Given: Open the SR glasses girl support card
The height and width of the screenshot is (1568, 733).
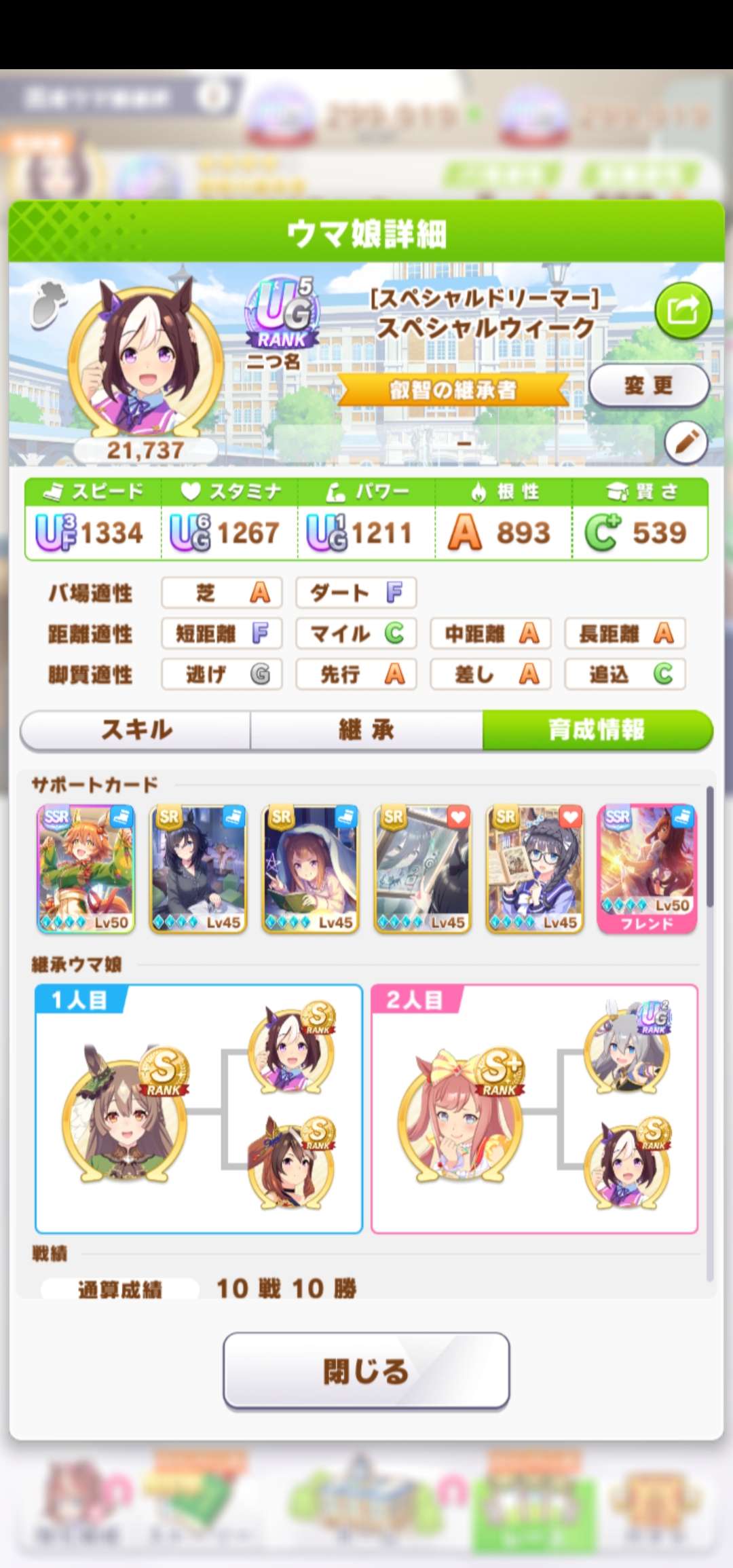Looking at the screenshot, I should (535, 869).
